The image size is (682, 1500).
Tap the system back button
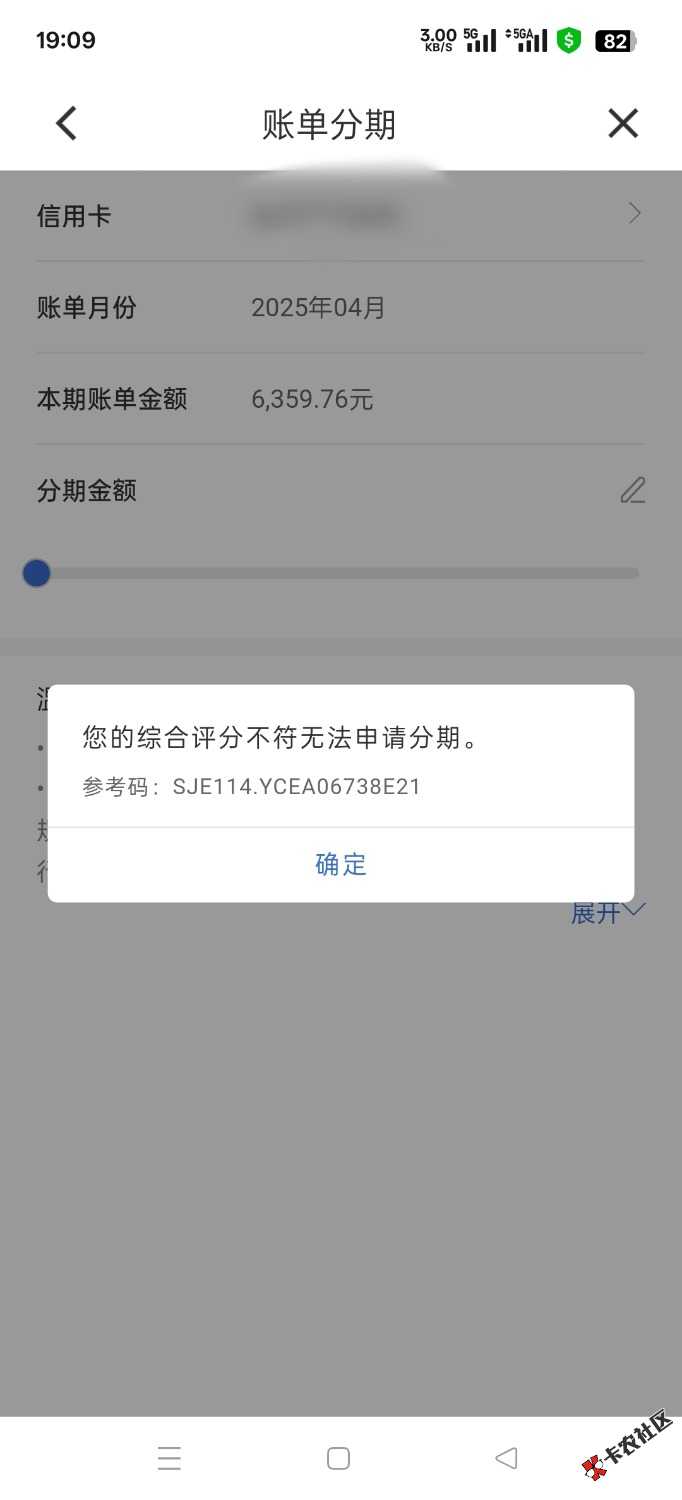(506, 1458)
